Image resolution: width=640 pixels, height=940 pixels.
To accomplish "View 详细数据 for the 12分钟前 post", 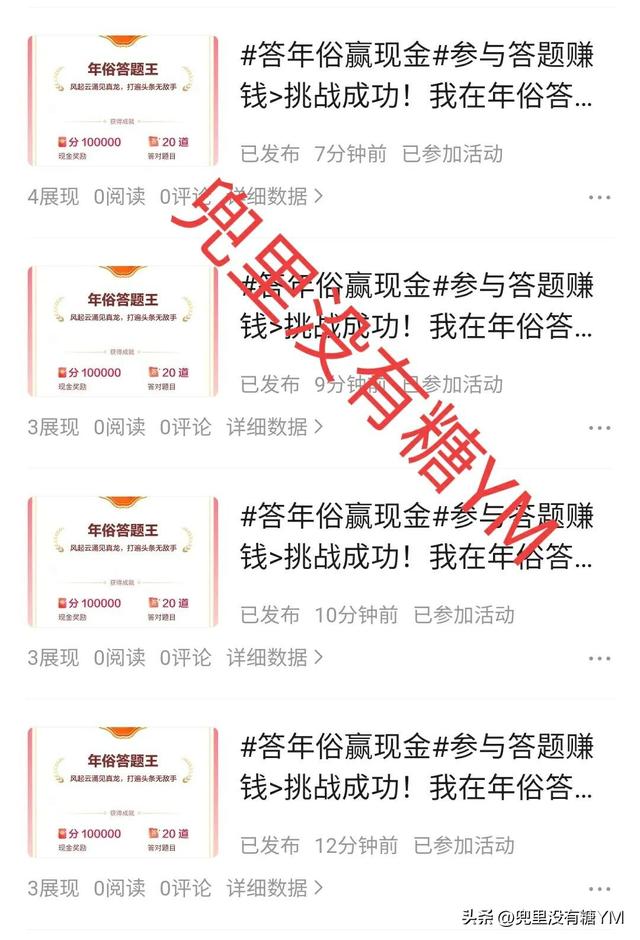I will 275,888.
